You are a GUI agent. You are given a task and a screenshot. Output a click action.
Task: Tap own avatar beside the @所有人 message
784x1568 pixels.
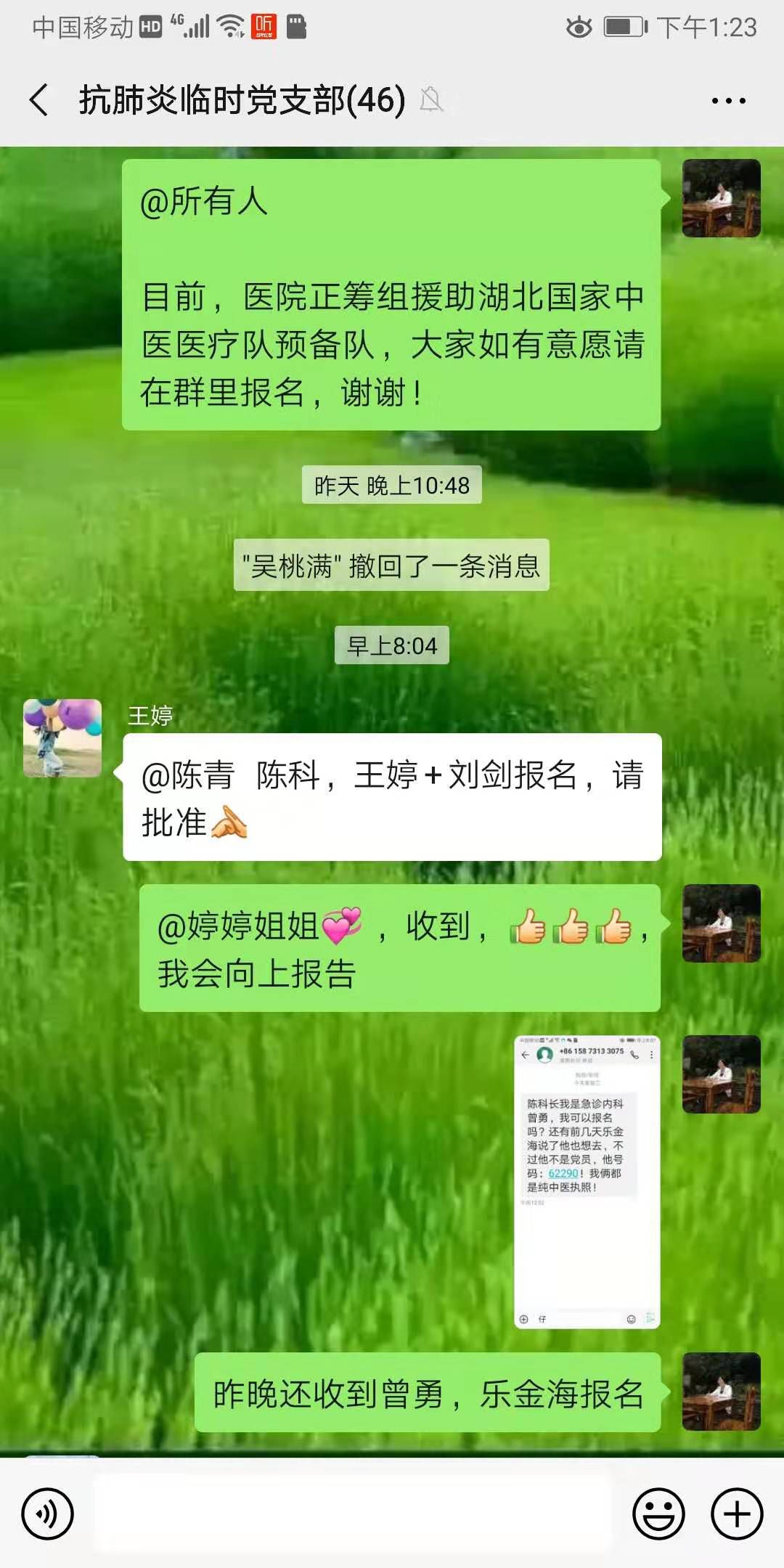pos(721,198)
